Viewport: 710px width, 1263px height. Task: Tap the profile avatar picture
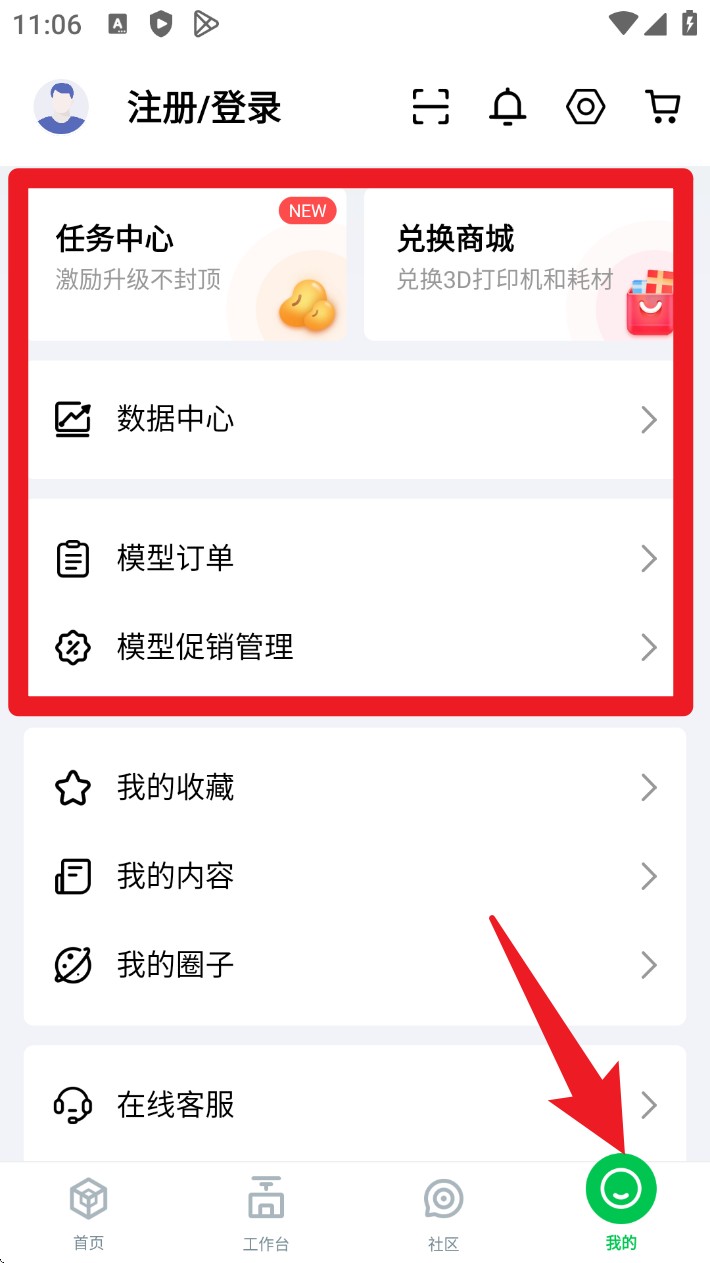(61, 107)
